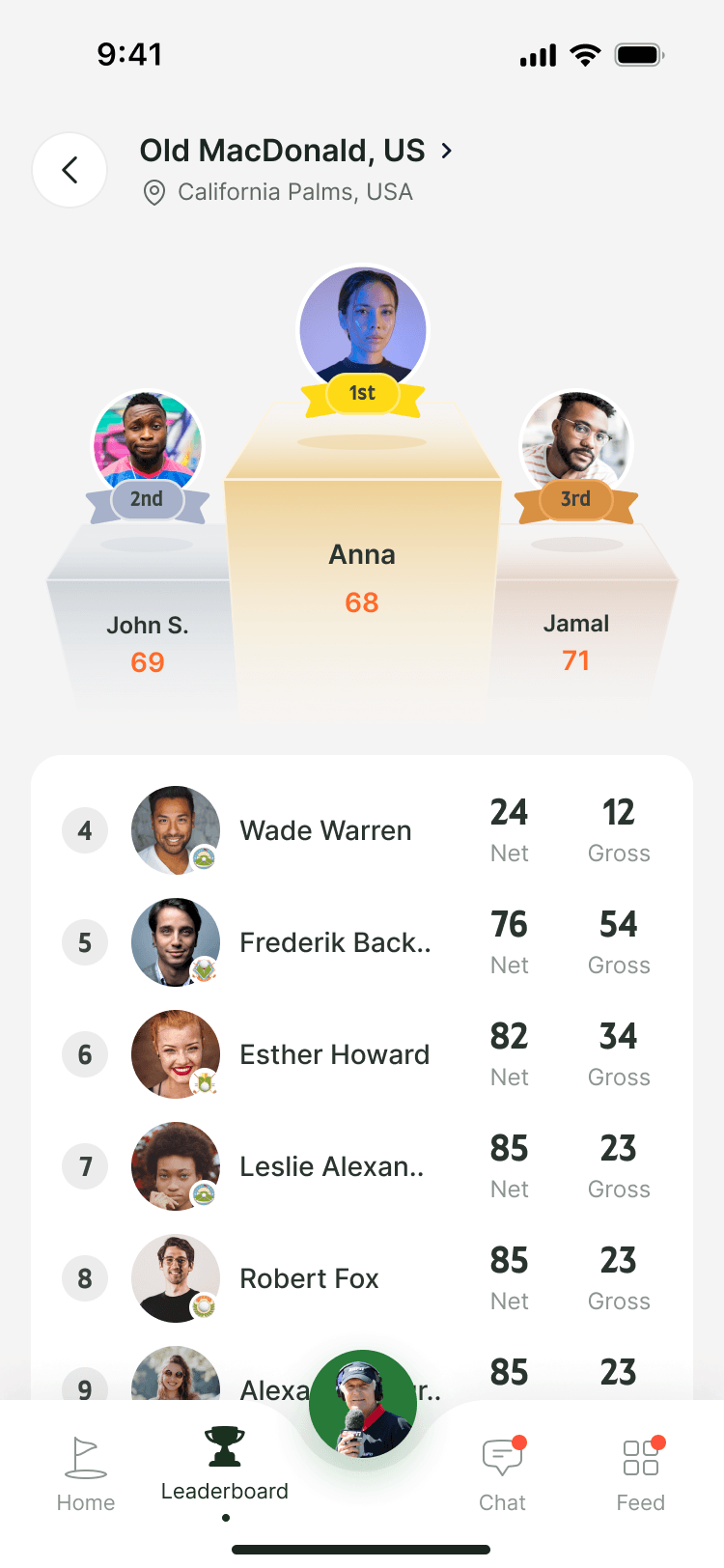This screenshot has width=724, height=1568.
Task: View John S.'s second place profile
Action: click(x=148, y=446)
